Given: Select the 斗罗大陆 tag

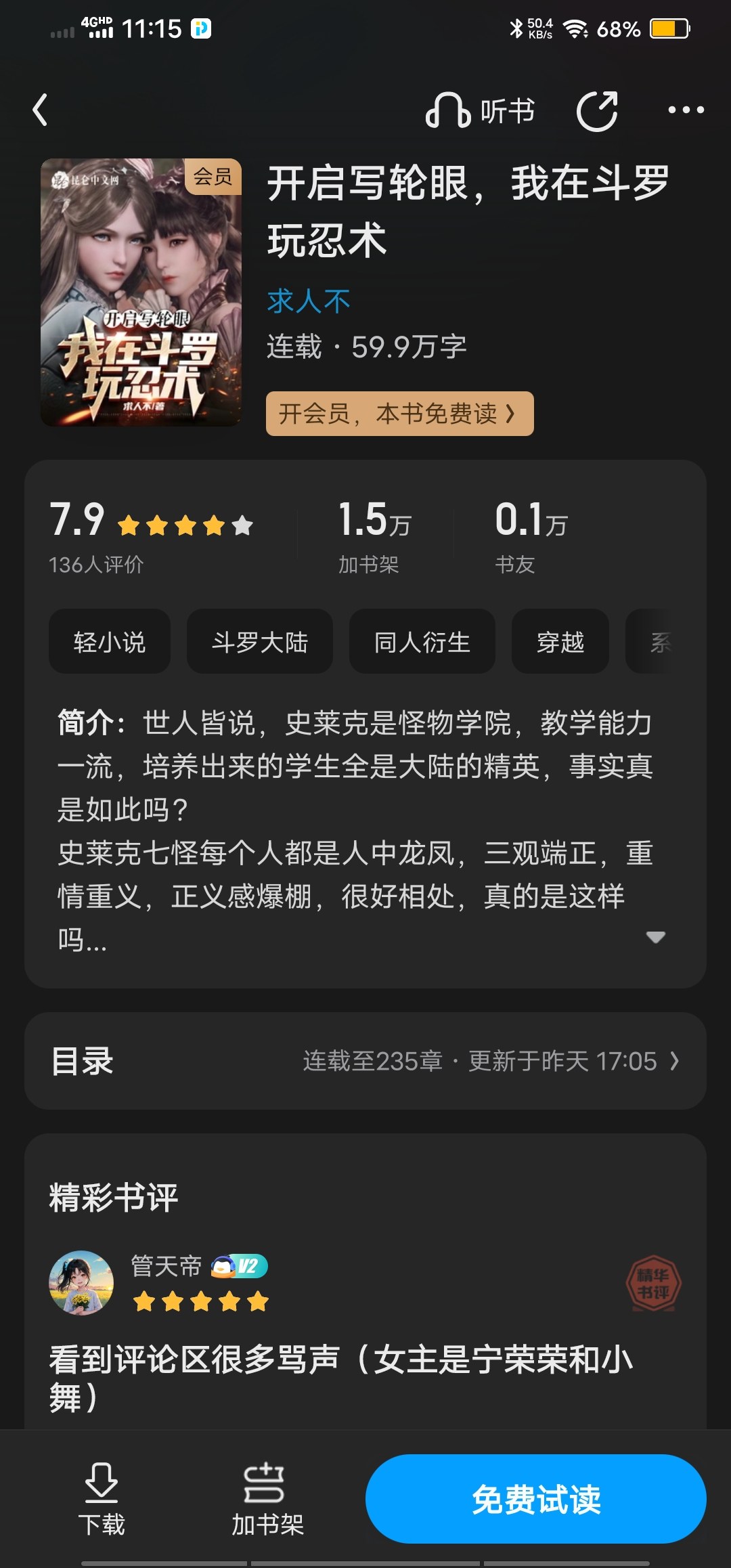Looking at the screenshot, I should pyautogui.click(x=260, y=642).
